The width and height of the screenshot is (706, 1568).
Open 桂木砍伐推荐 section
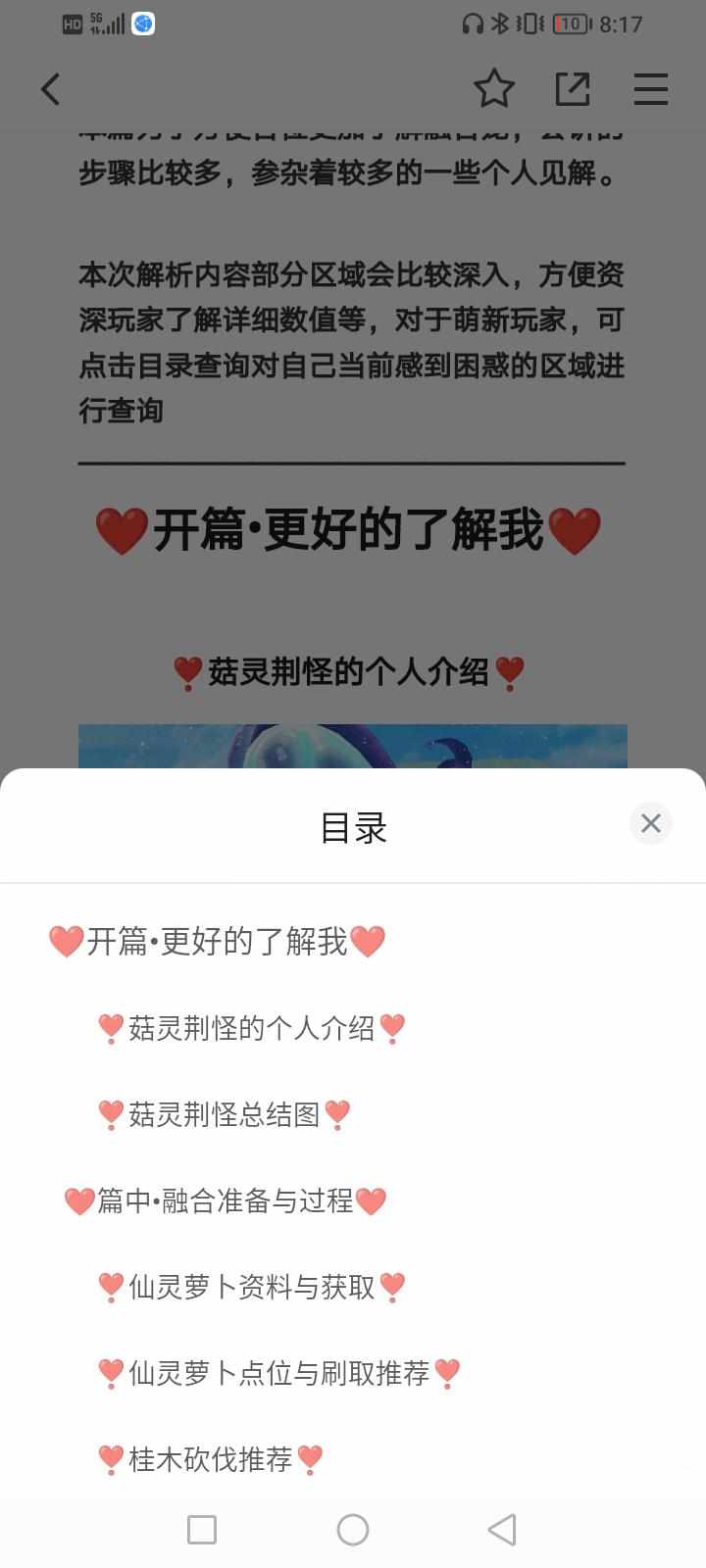point(210,1459)
